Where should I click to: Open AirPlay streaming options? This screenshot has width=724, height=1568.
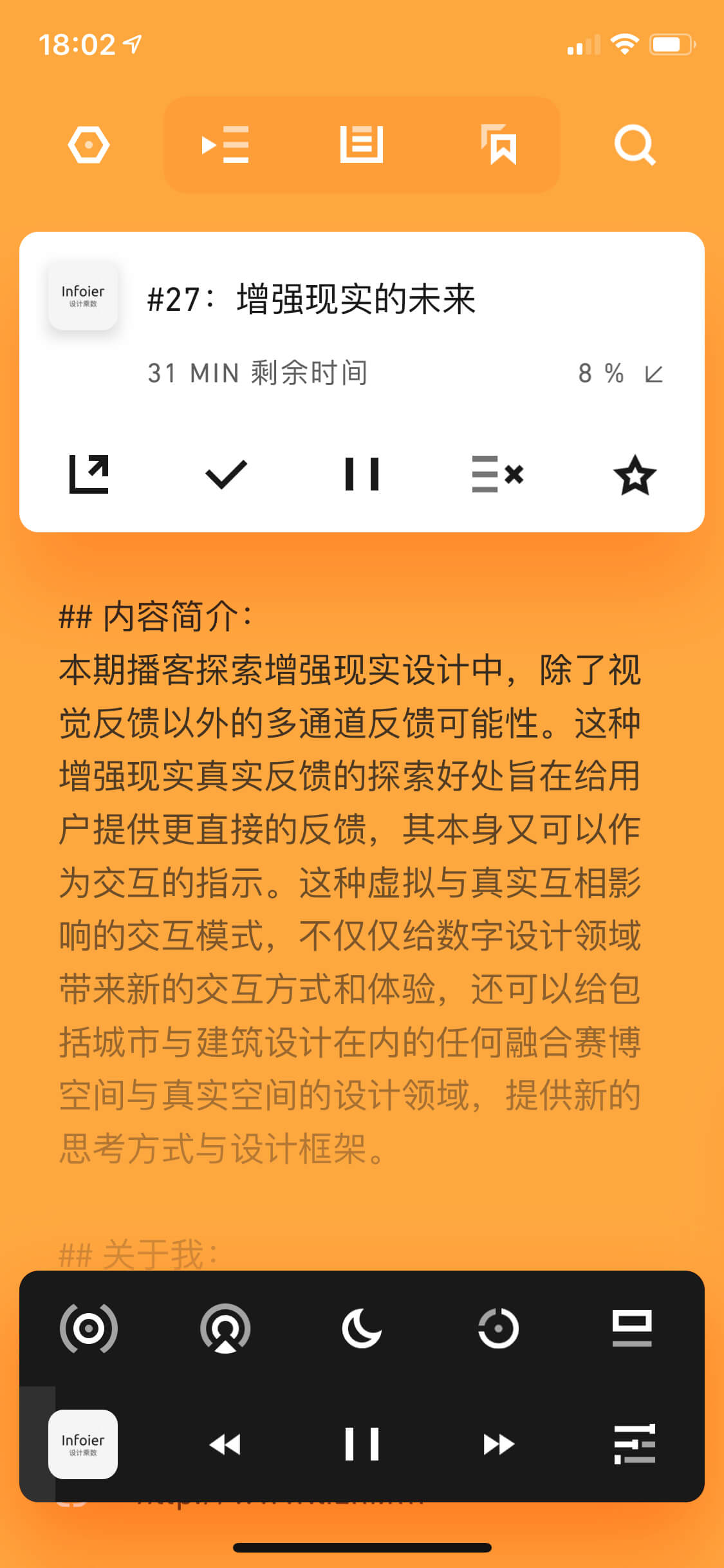225,1328
